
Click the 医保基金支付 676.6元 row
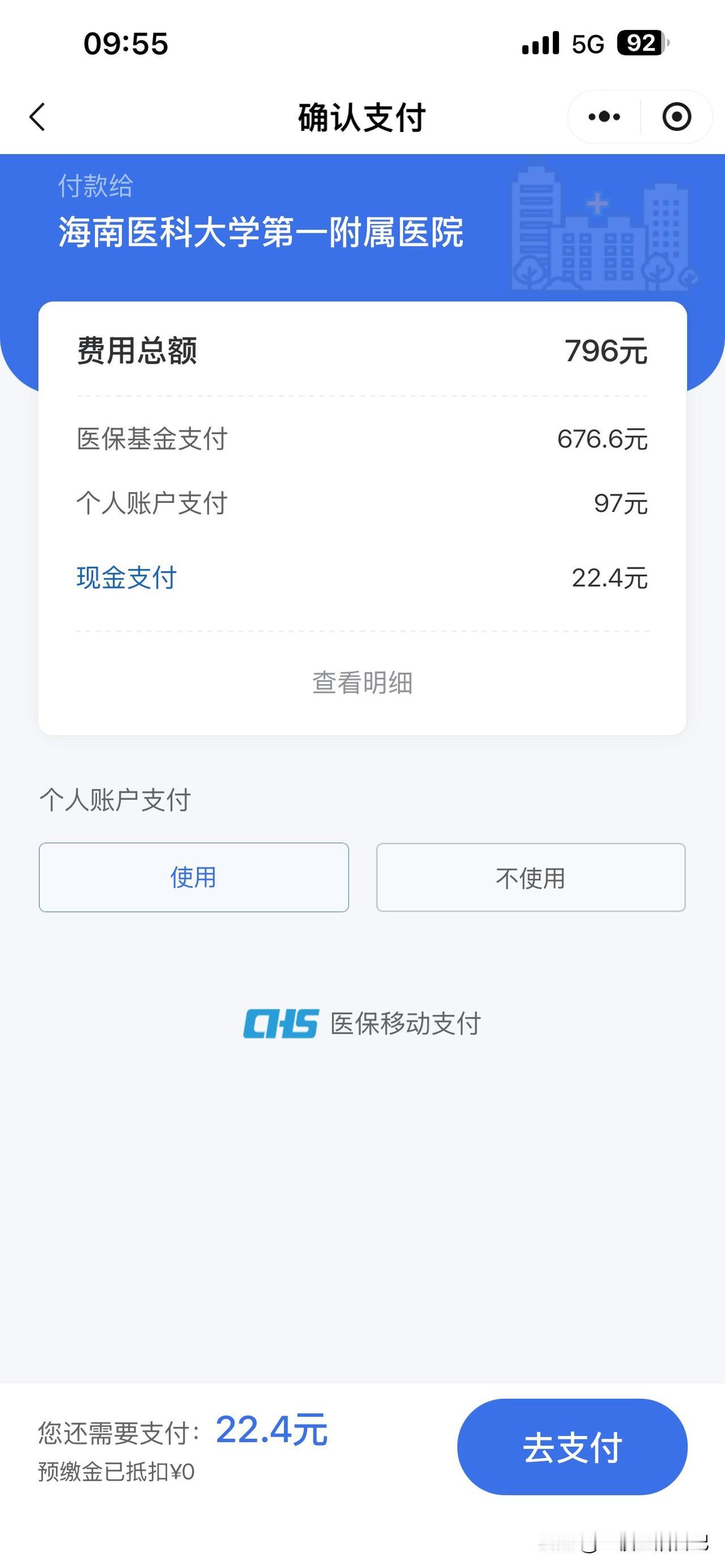[x=362, y=440]
